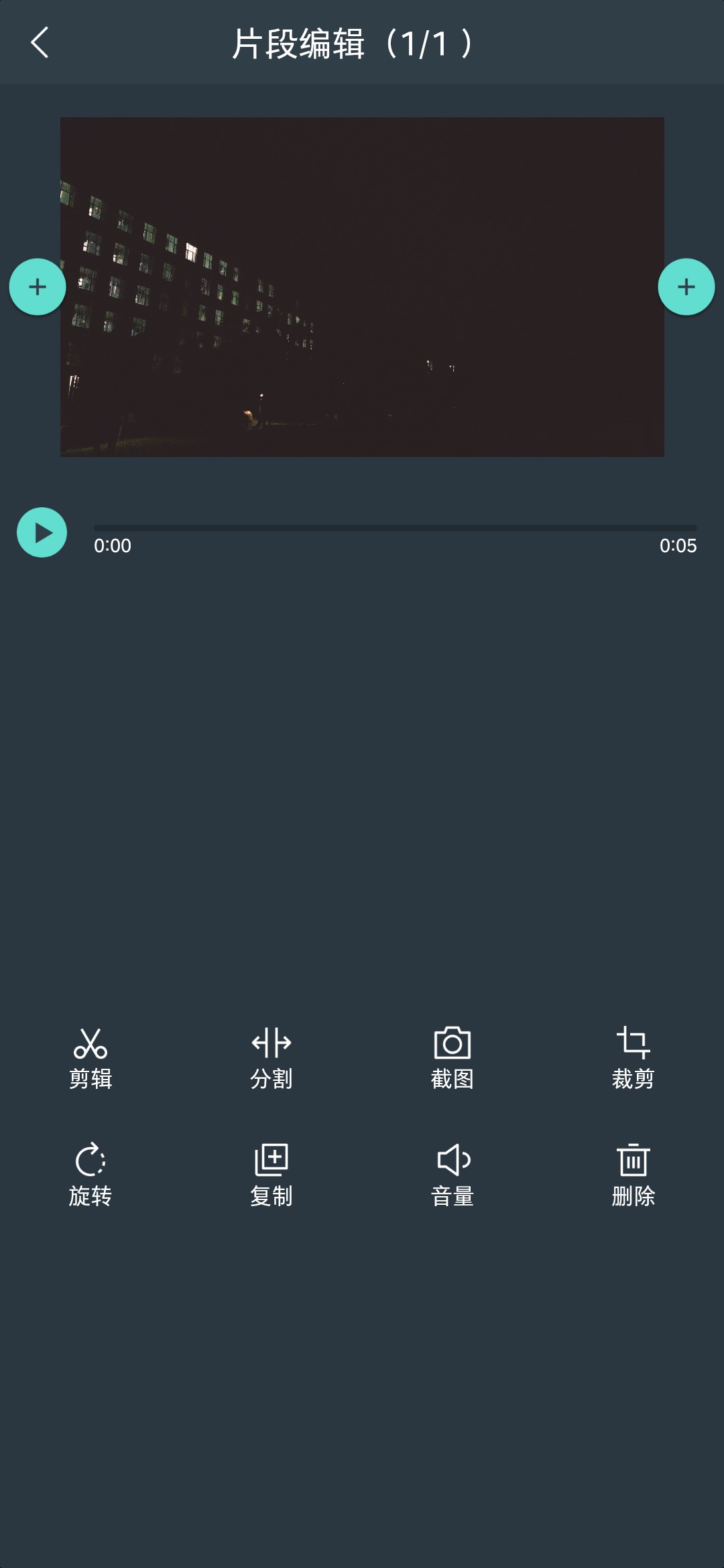The width and height of the screenshot is (724, 1568).
Task: Click the scissors icon above 剪辑
Action: [90, 1043]
